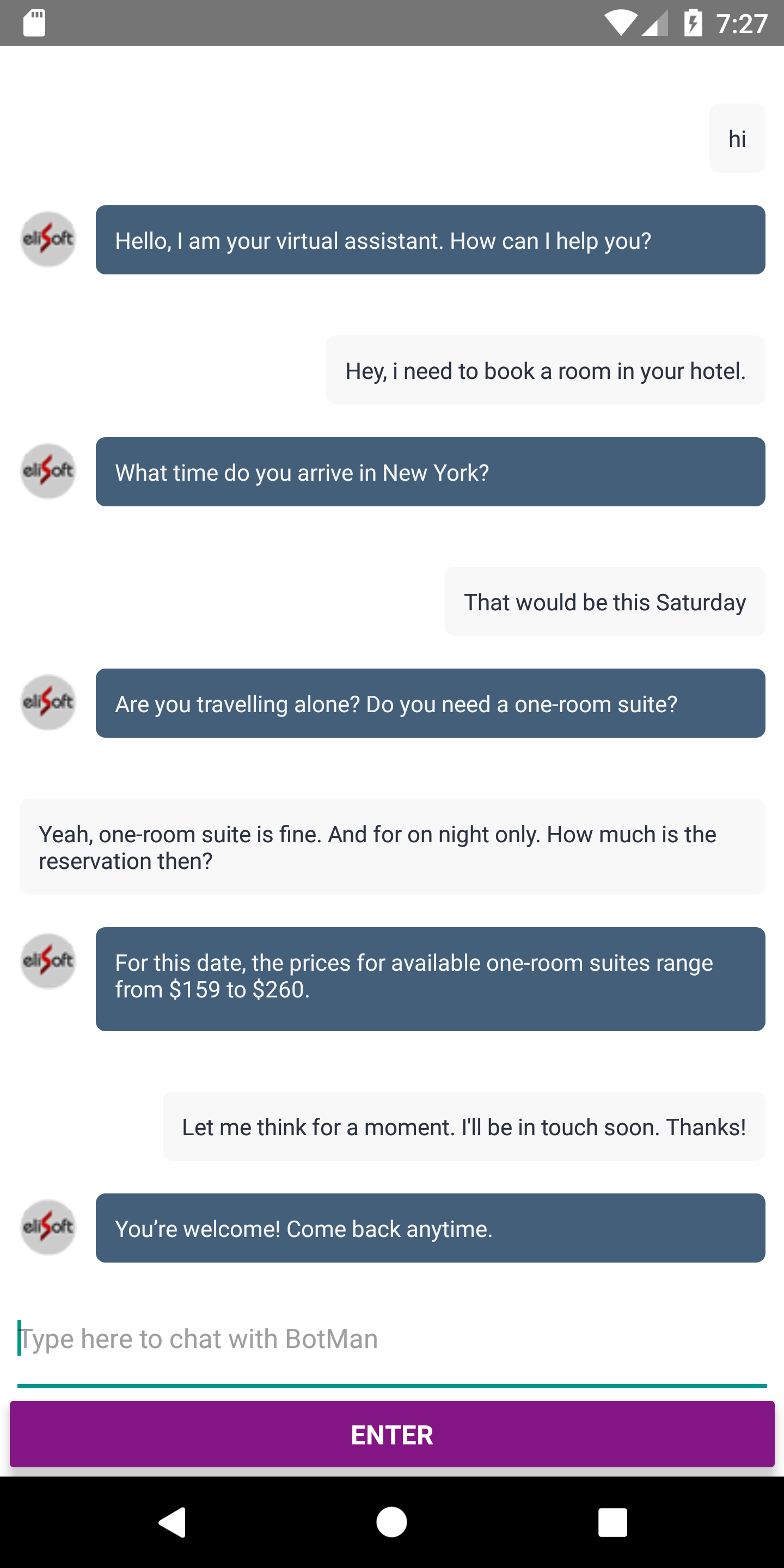This screenshot has height=1568, width=784.
Task: Tap the ENTER button to send
Action: pyautogui.click(x=392, y=1434)
